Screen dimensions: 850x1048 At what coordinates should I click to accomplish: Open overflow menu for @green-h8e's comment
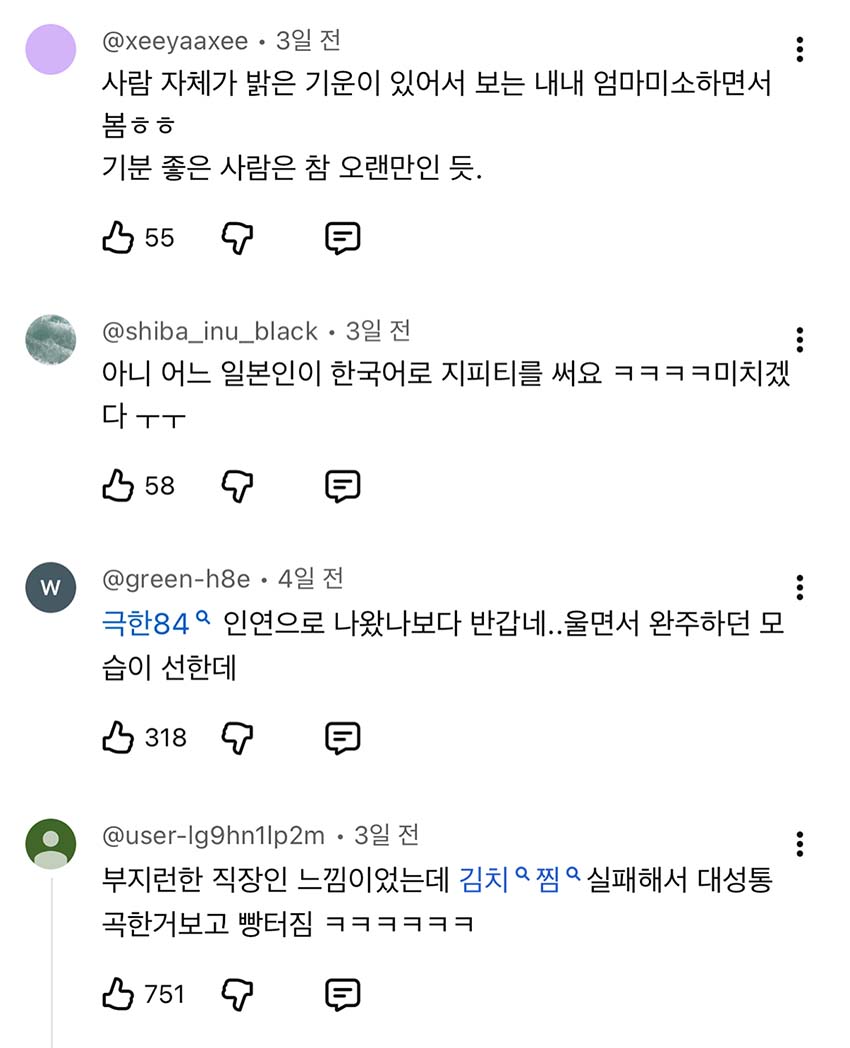tap(799, 587)
